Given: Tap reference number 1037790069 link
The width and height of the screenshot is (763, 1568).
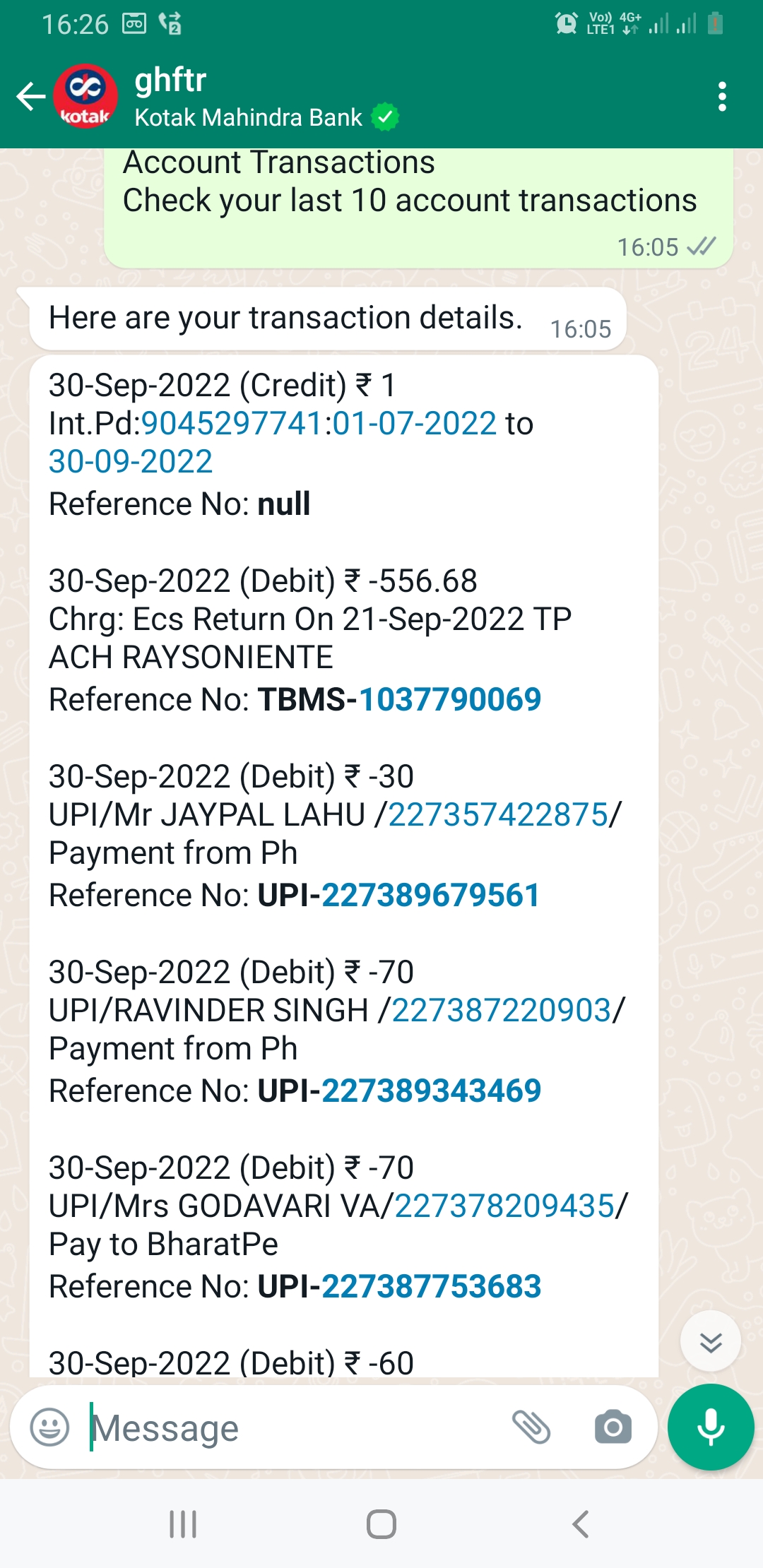Looking at the screenshot, I should point(450,700).
